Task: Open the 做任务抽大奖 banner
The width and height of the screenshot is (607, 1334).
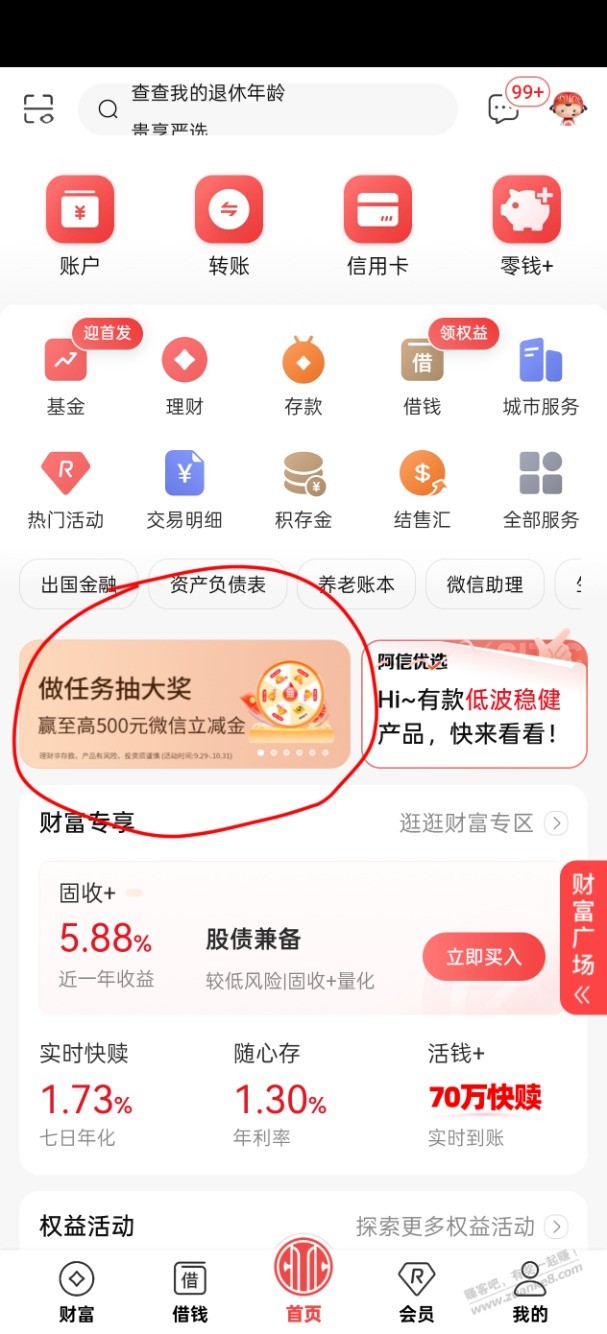Action: 185,704
